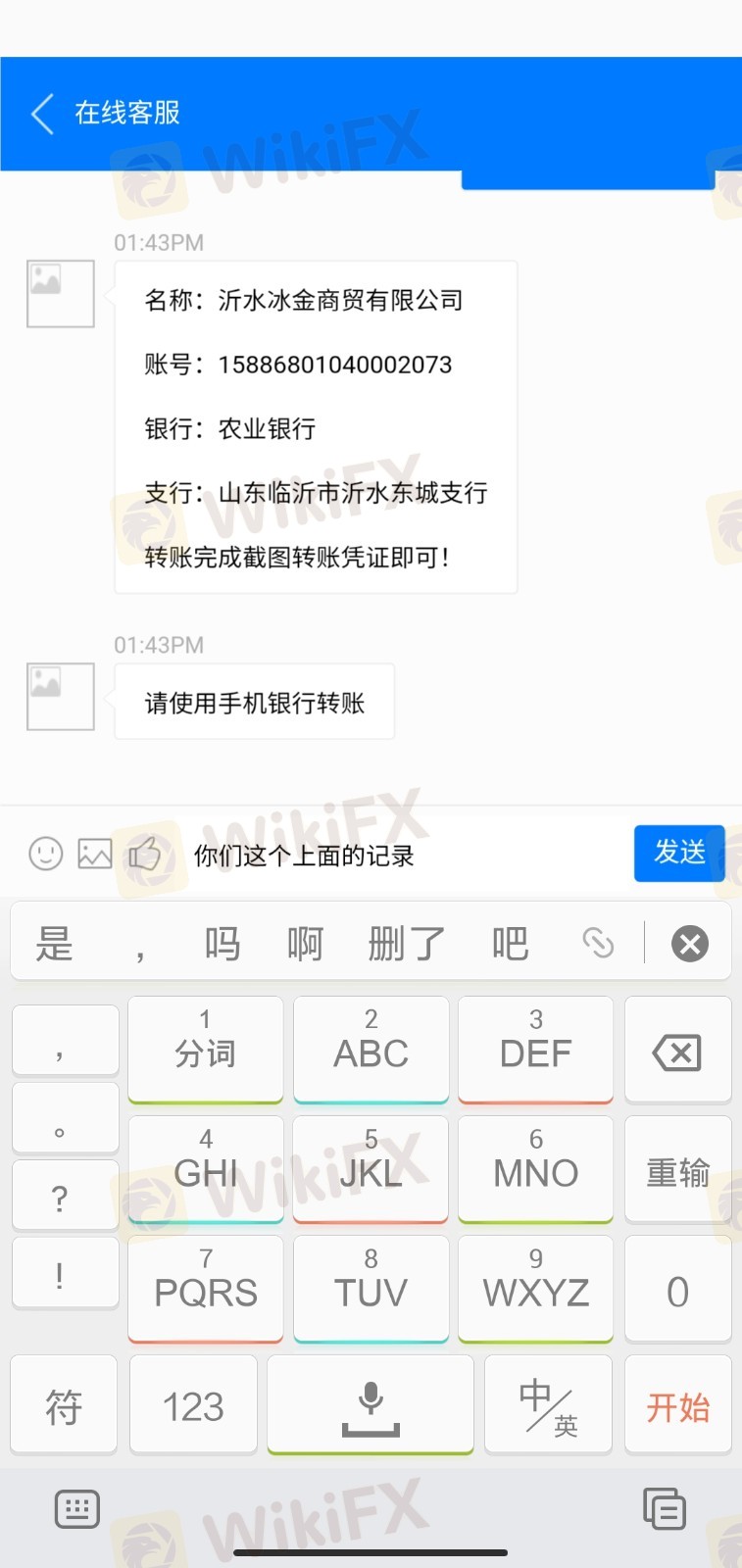Tap the 重输 retype key

tap(677, 1171)
